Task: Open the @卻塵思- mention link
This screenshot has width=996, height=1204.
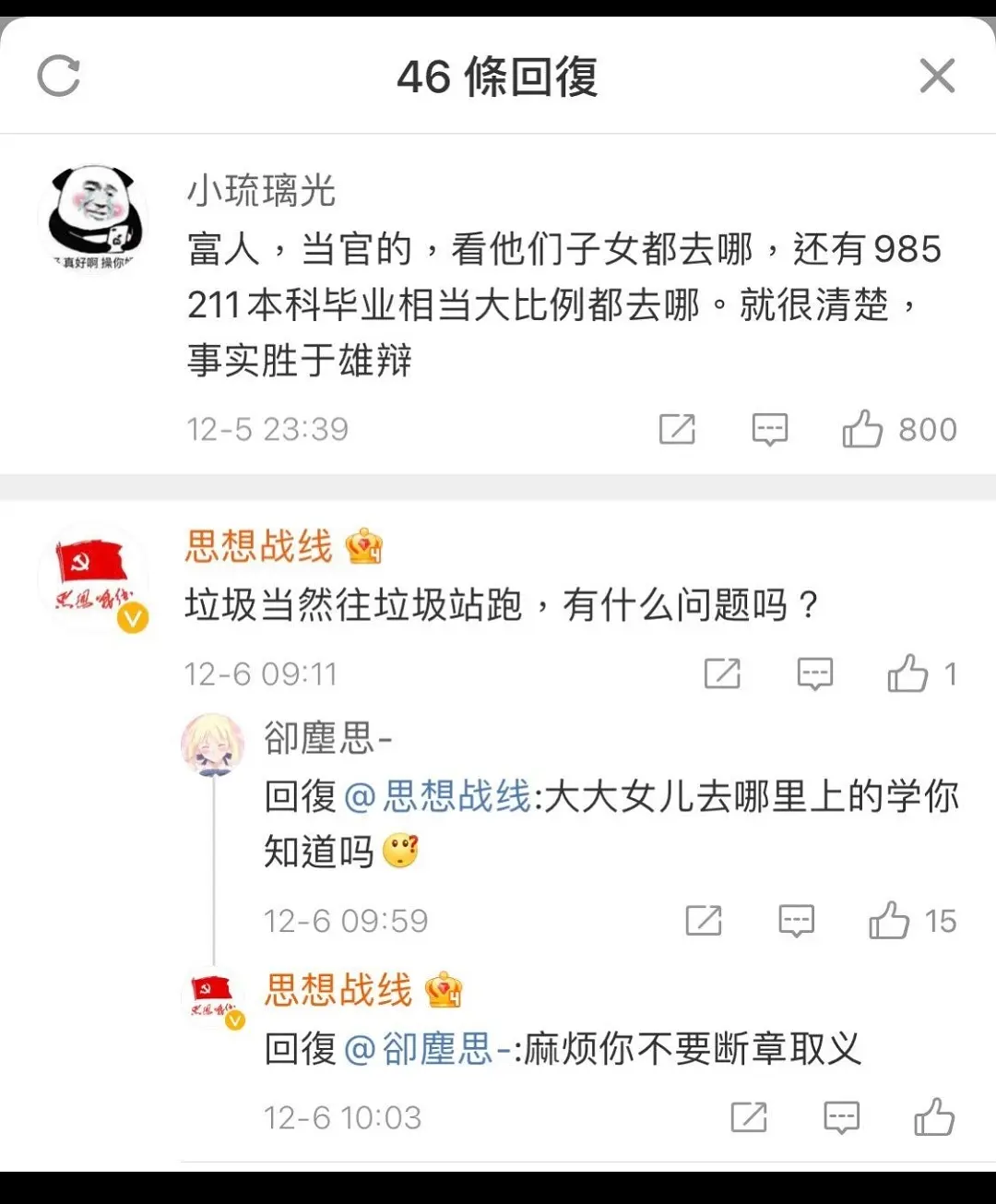Action: [x=428, y=1049]
